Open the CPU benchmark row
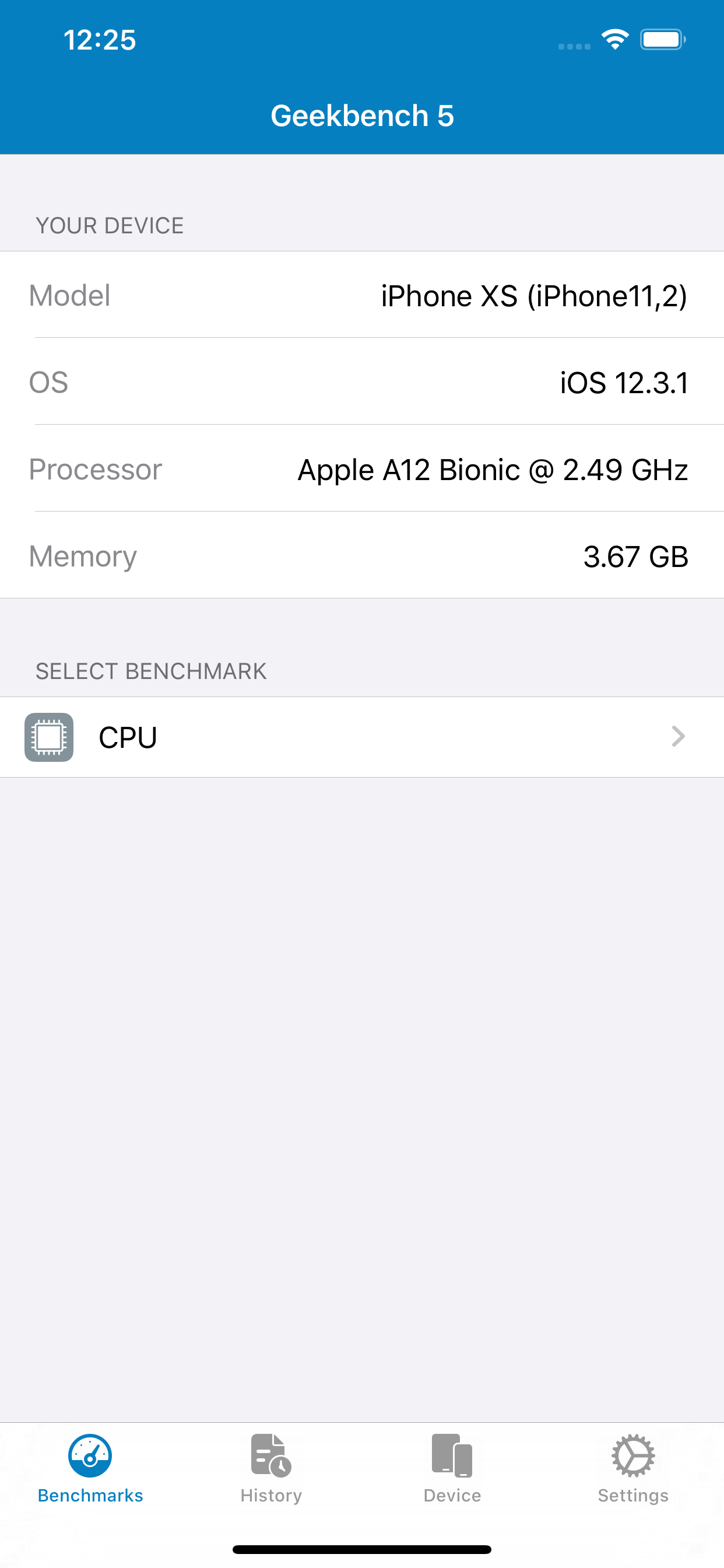The width and height of the screenshot is (724, 1568). (362, 737)
